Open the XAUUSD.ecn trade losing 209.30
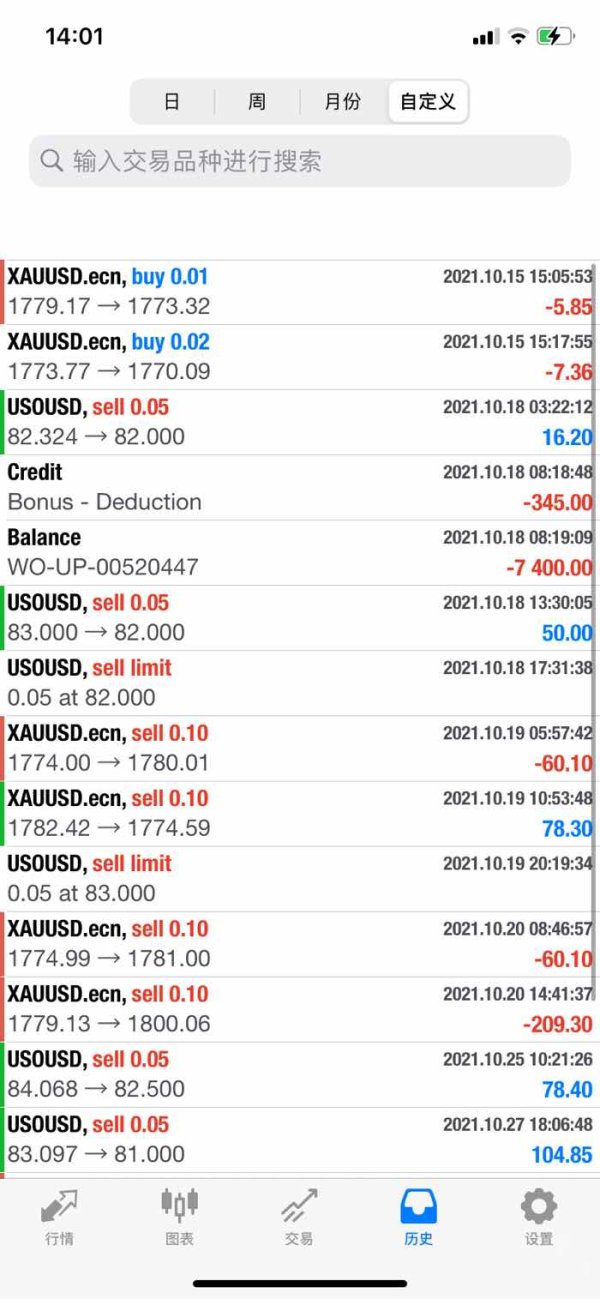This screenshot has width=600, height=1299. pos(300,1009)
